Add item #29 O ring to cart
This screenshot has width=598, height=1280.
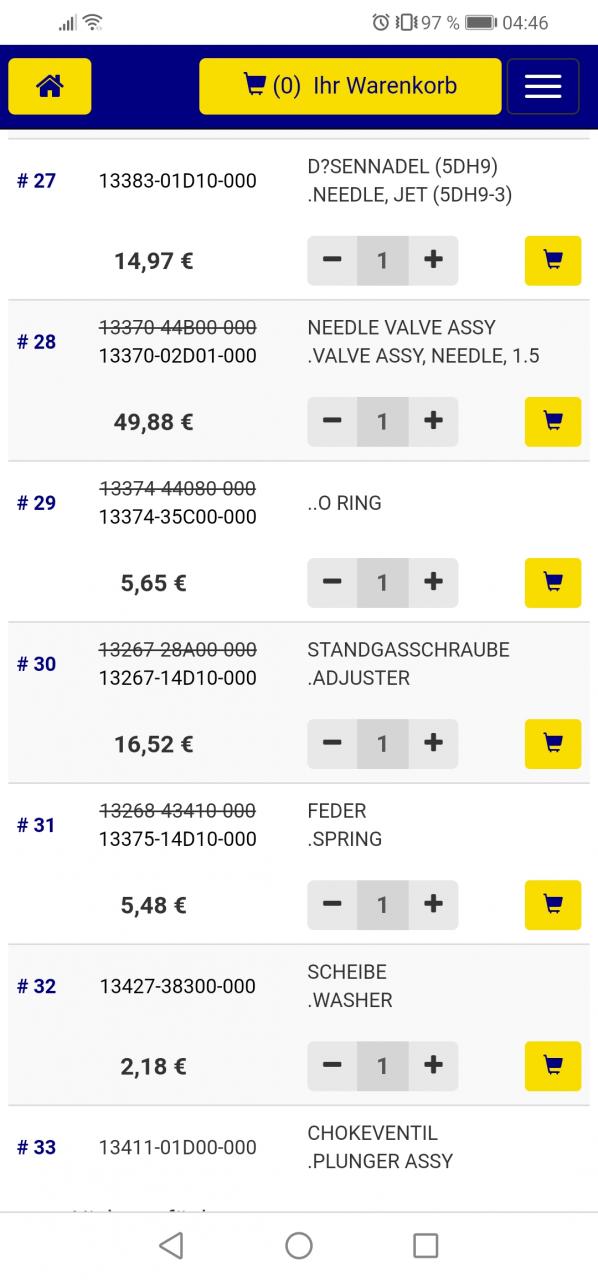point(553,583)
